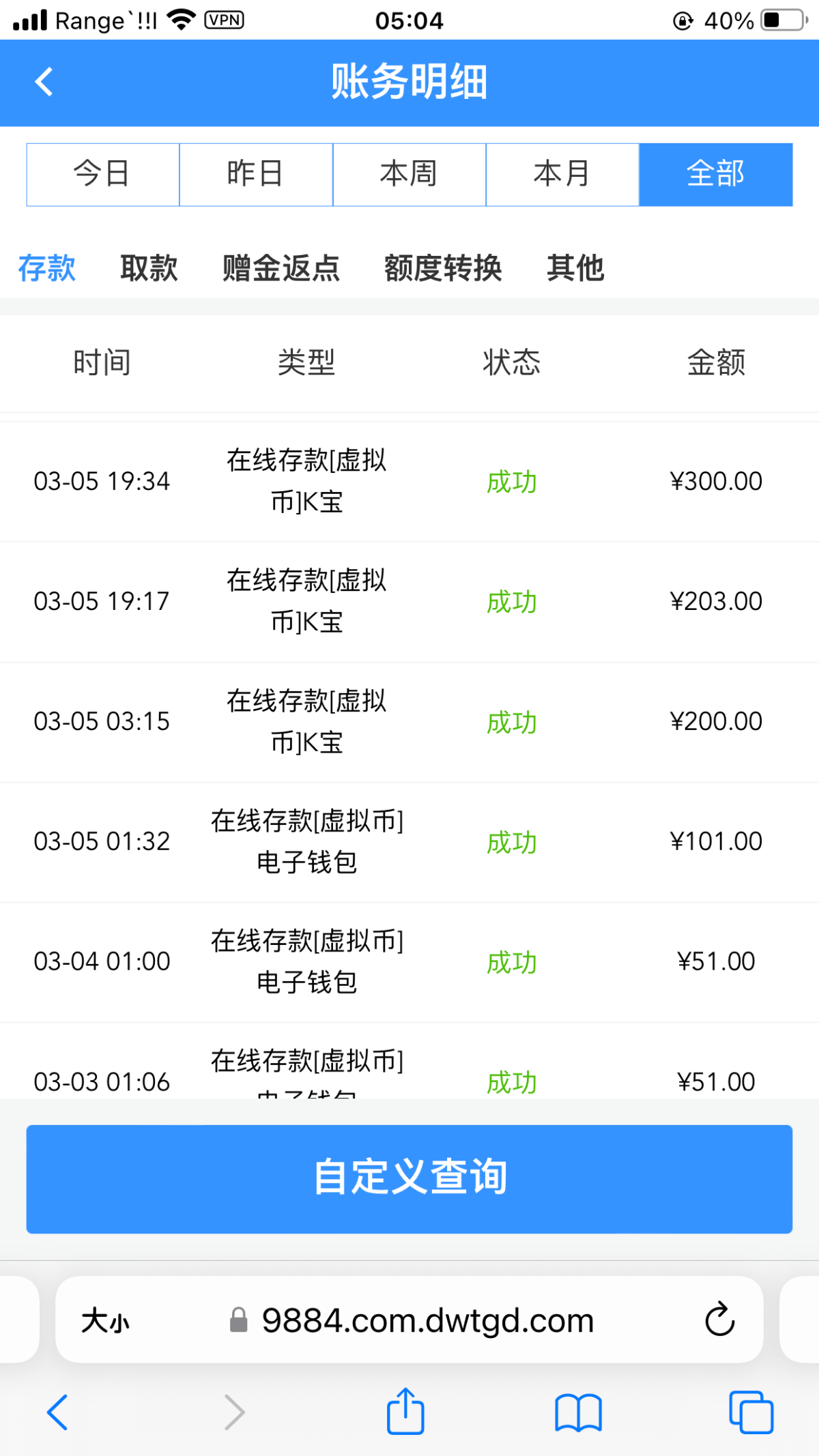This screenshot has width=819, height=1456.
Task: Open the 存款 category tab
Action: coord(46,267)
